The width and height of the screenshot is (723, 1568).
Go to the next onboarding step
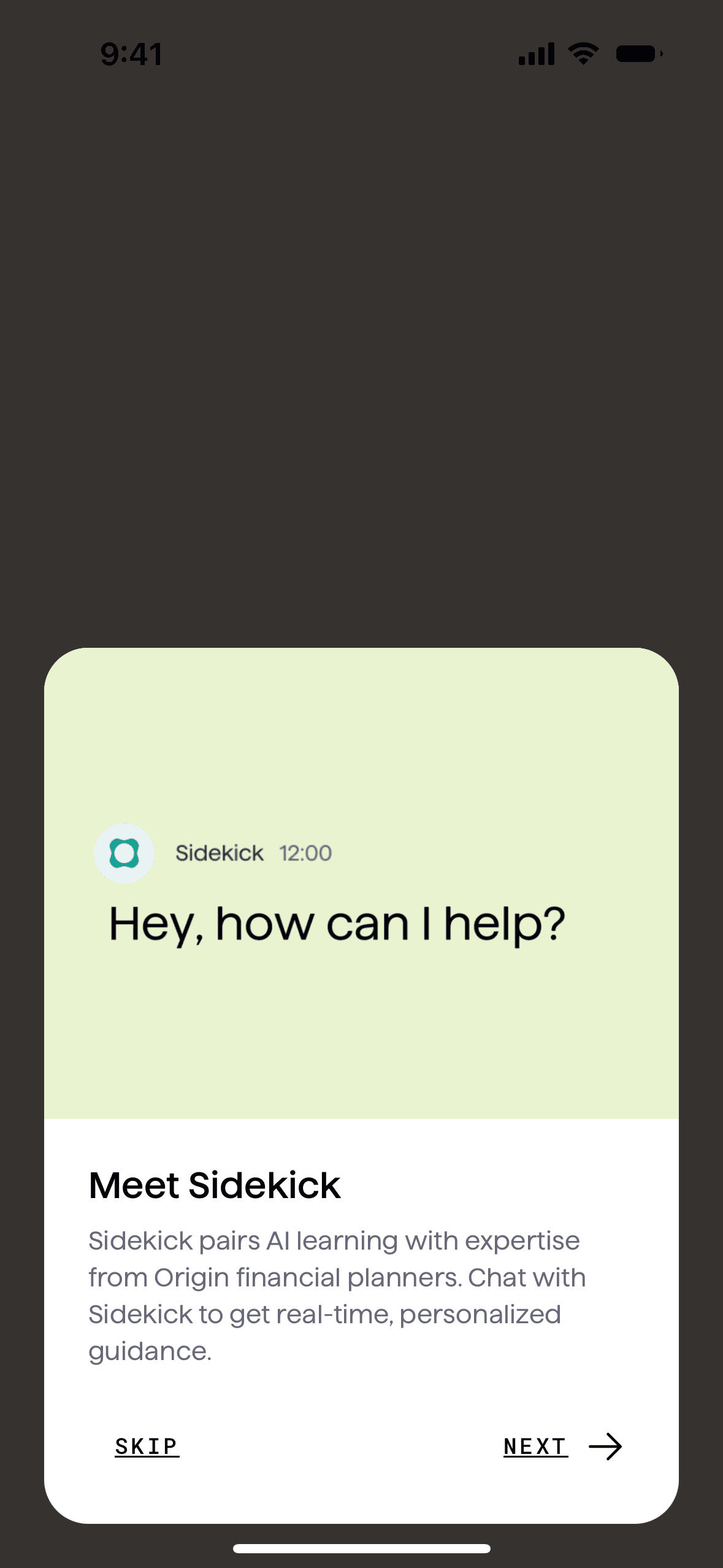pyautogui.click(x=562, y=1447)
